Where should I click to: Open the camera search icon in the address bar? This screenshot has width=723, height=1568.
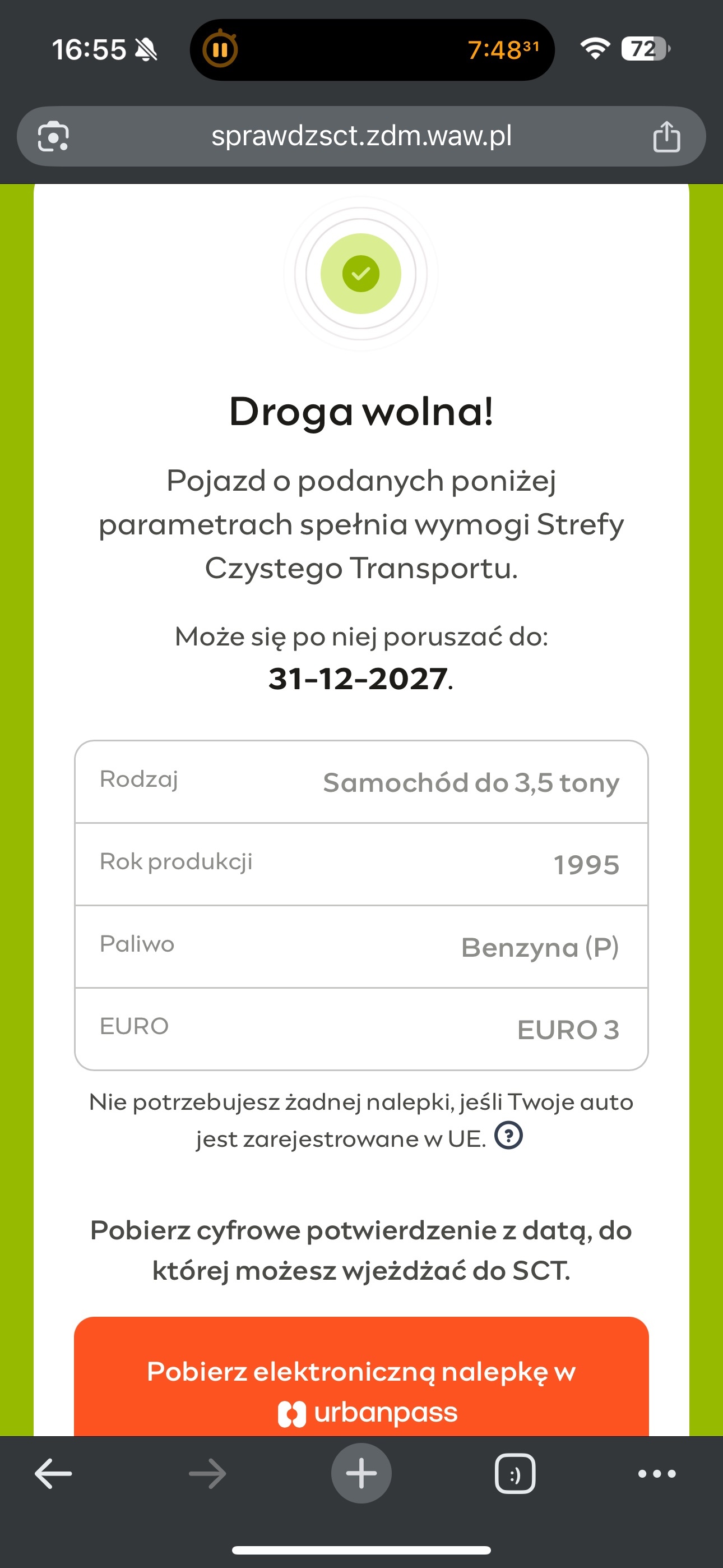[54, 136]
